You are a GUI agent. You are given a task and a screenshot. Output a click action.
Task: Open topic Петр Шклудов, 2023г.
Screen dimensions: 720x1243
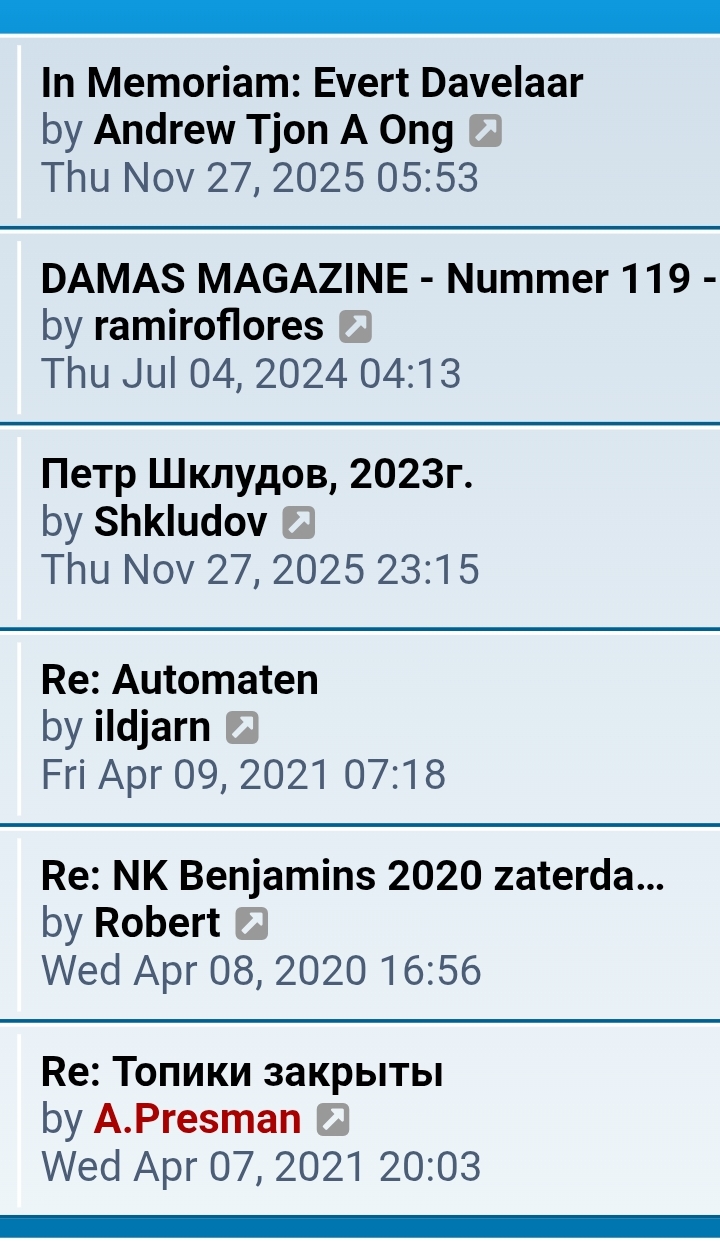(x=256, y=475)
